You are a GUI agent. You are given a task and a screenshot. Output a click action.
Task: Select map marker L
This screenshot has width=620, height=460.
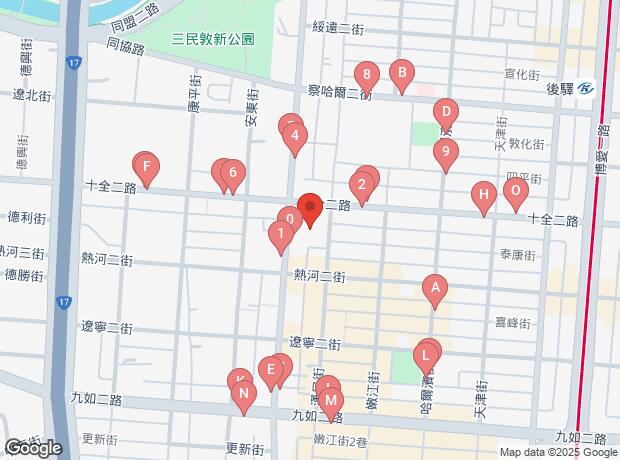426,360
